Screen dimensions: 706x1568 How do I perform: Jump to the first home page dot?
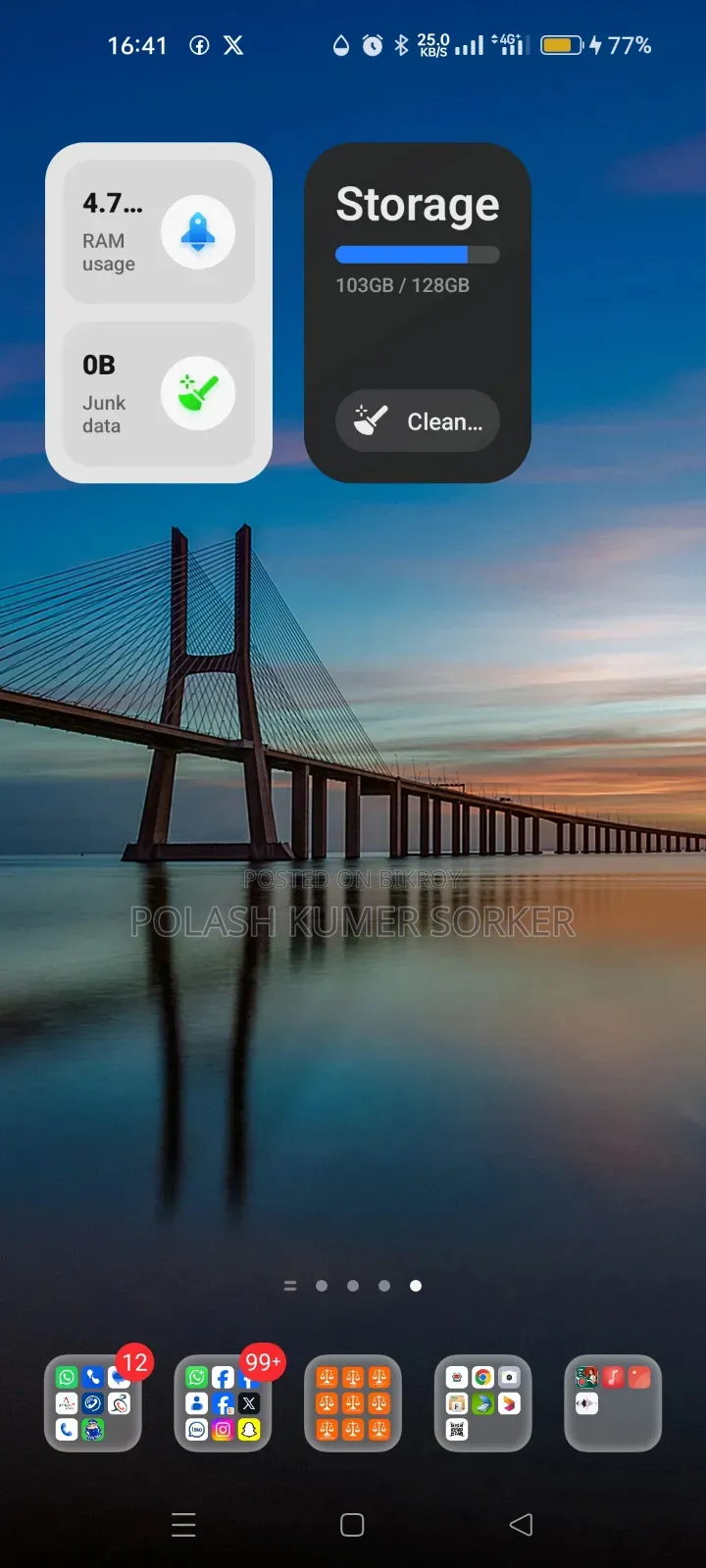322,1286
